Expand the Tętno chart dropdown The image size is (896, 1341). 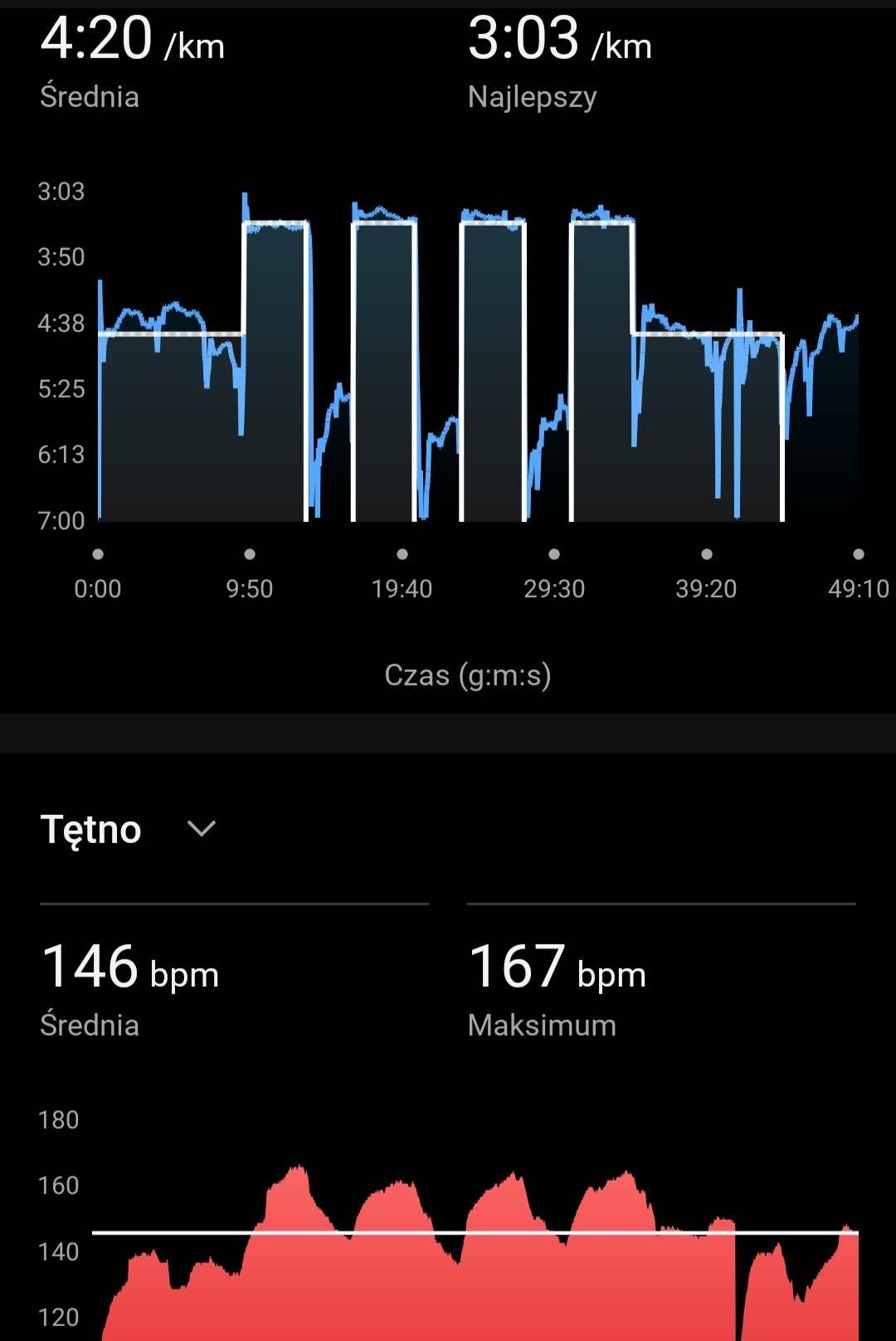point(201,828)
